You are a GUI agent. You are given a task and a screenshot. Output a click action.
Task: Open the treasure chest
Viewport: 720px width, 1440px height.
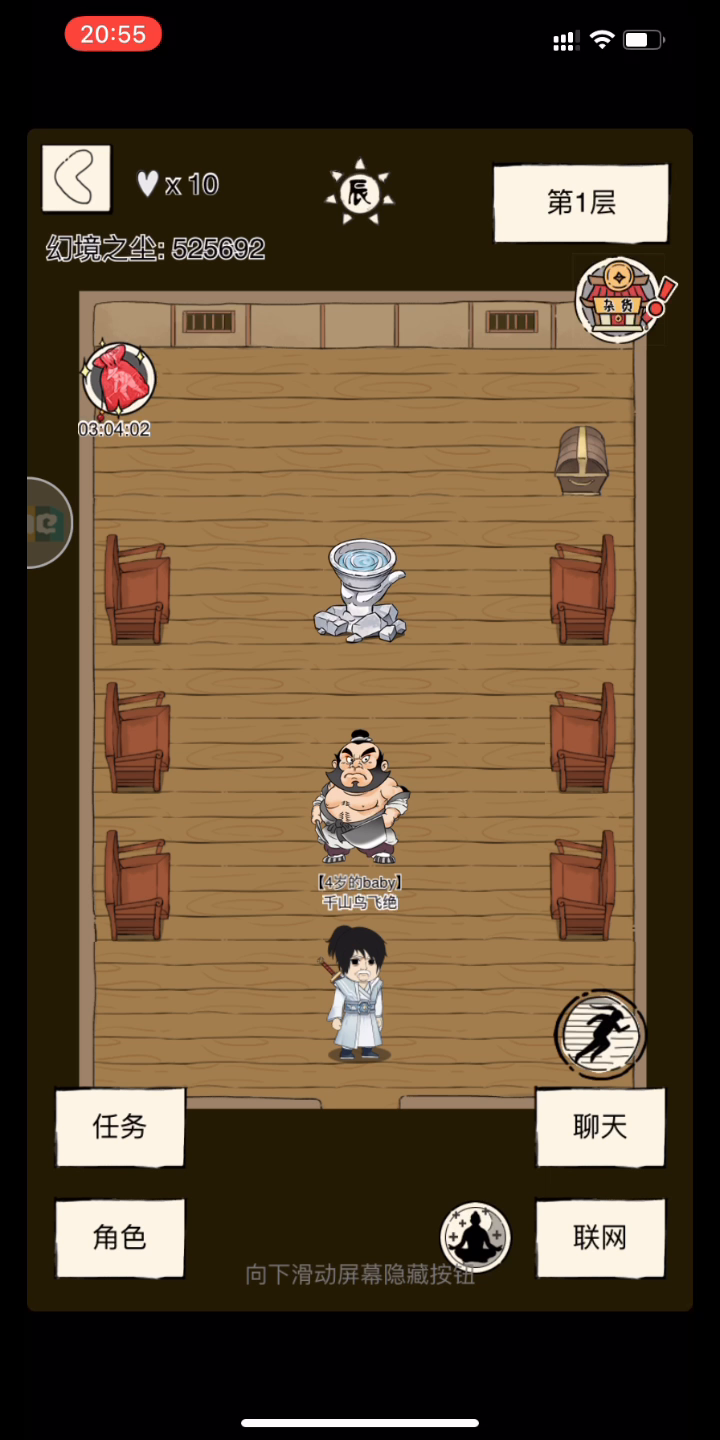point(581,460)
